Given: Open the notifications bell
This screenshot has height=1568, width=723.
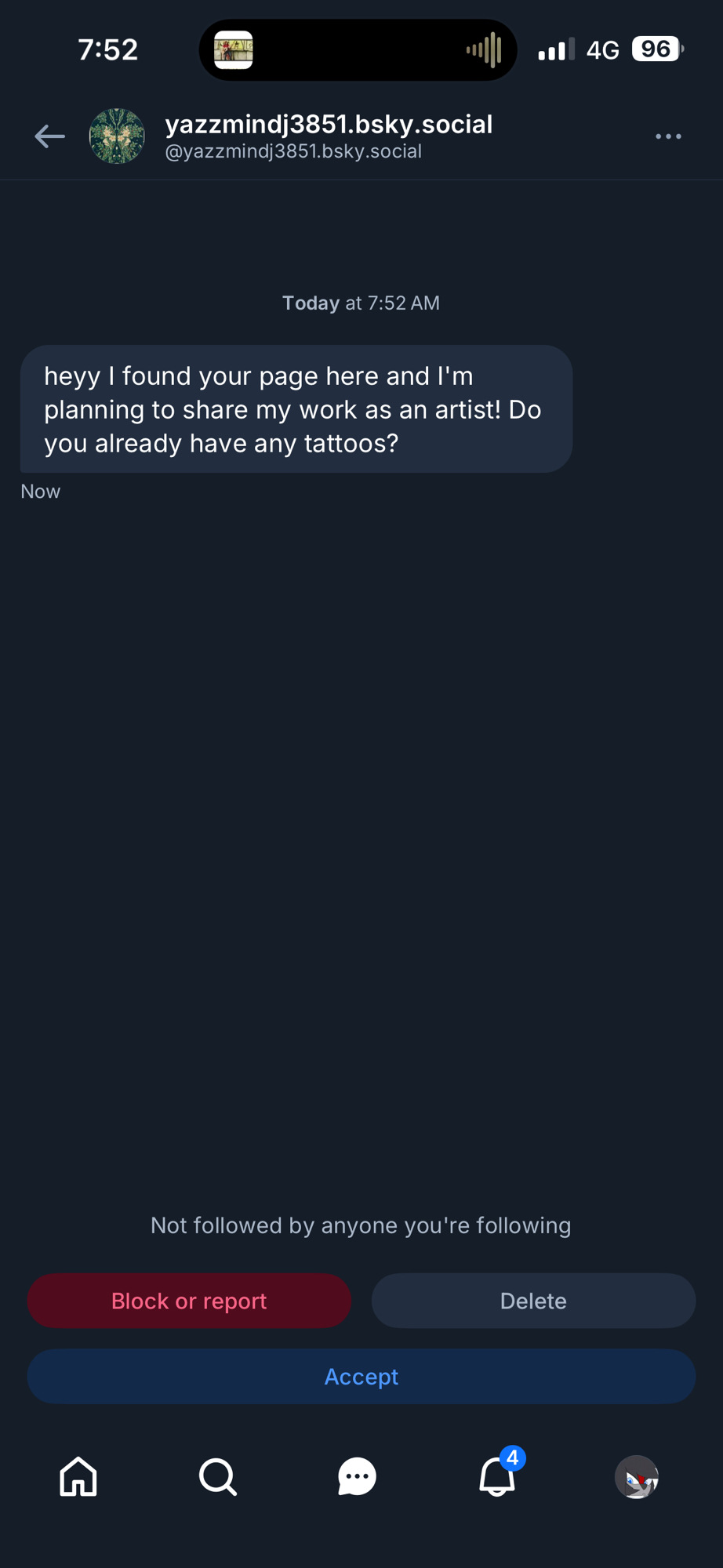Looking at the screenshot, I should click(x=497, y=1477).
